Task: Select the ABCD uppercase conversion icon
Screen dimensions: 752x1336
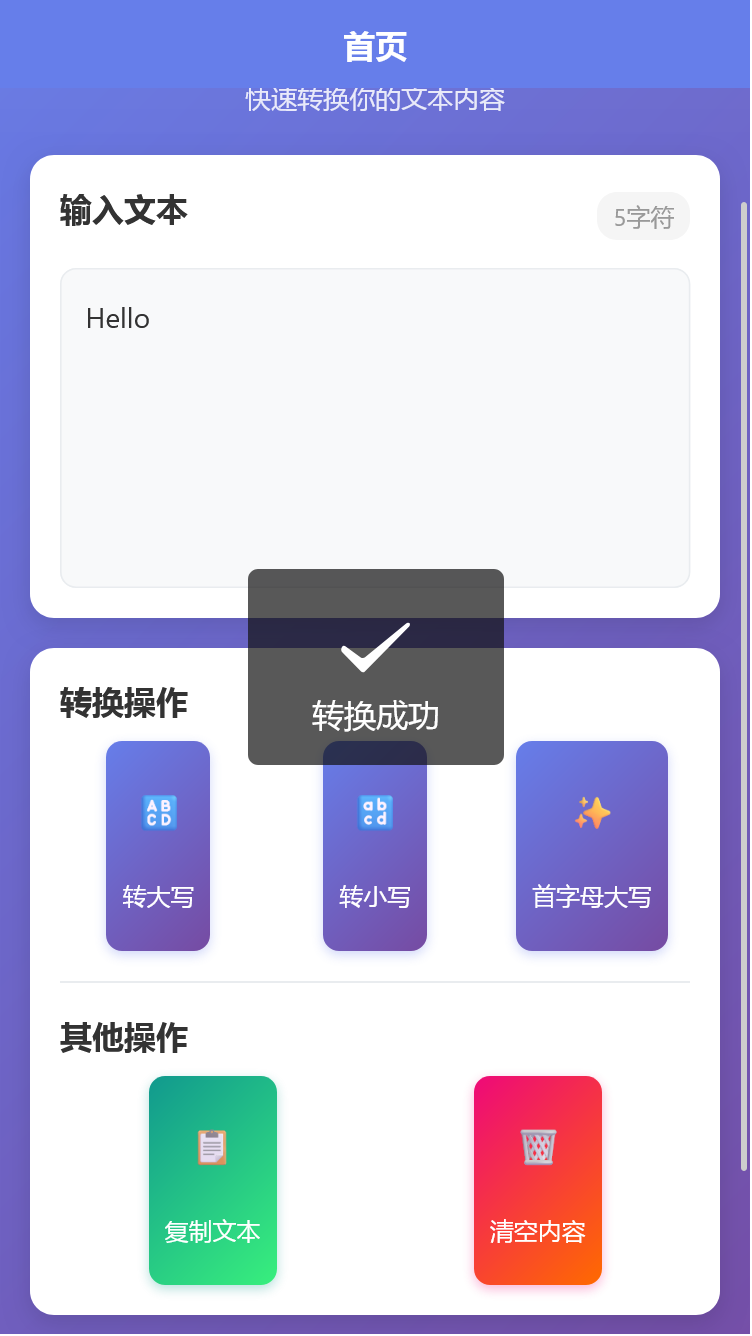Action: (x=158, y=813)
